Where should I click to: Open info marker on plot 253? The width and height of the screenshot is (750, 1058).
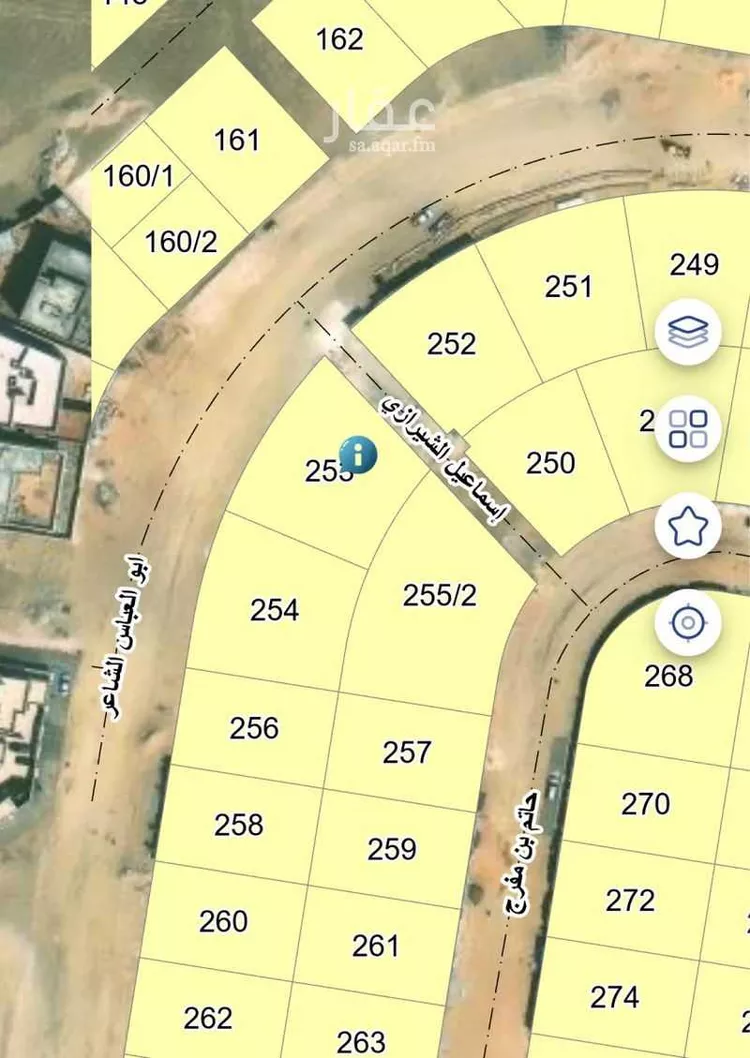[358, 454]
